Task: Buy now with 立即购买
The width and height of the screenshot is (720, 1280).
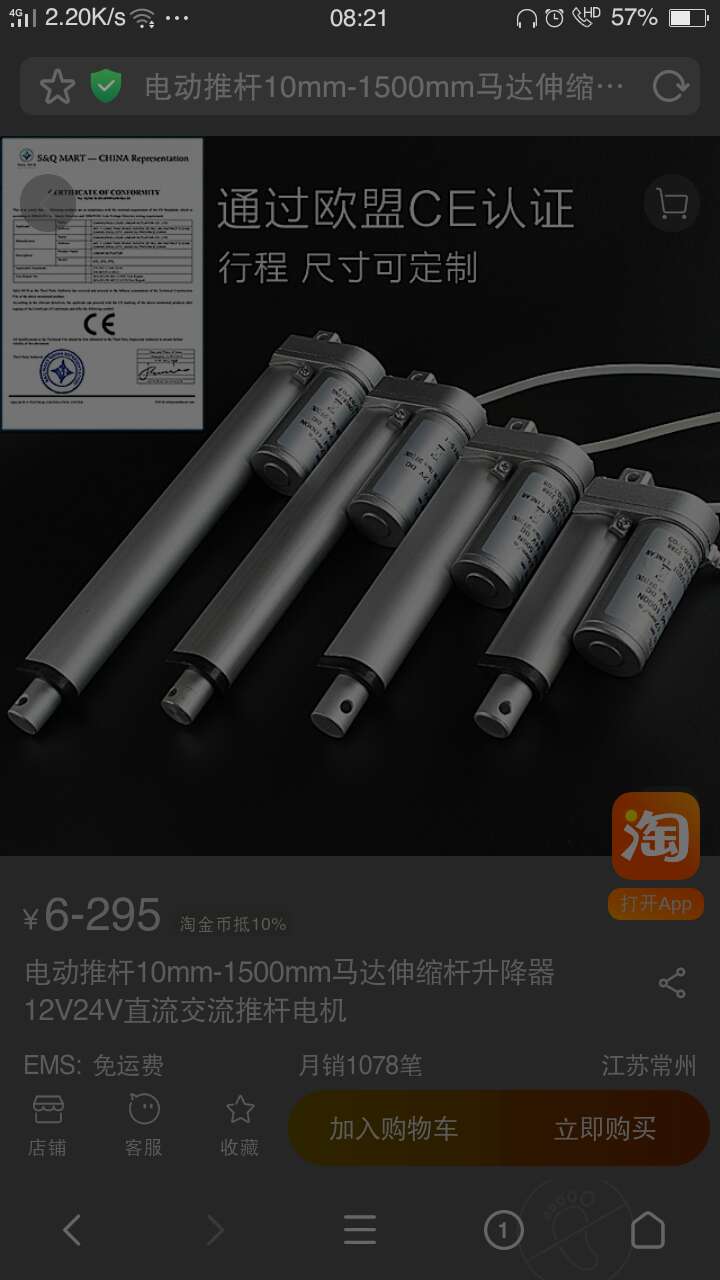Action: 605,1128
